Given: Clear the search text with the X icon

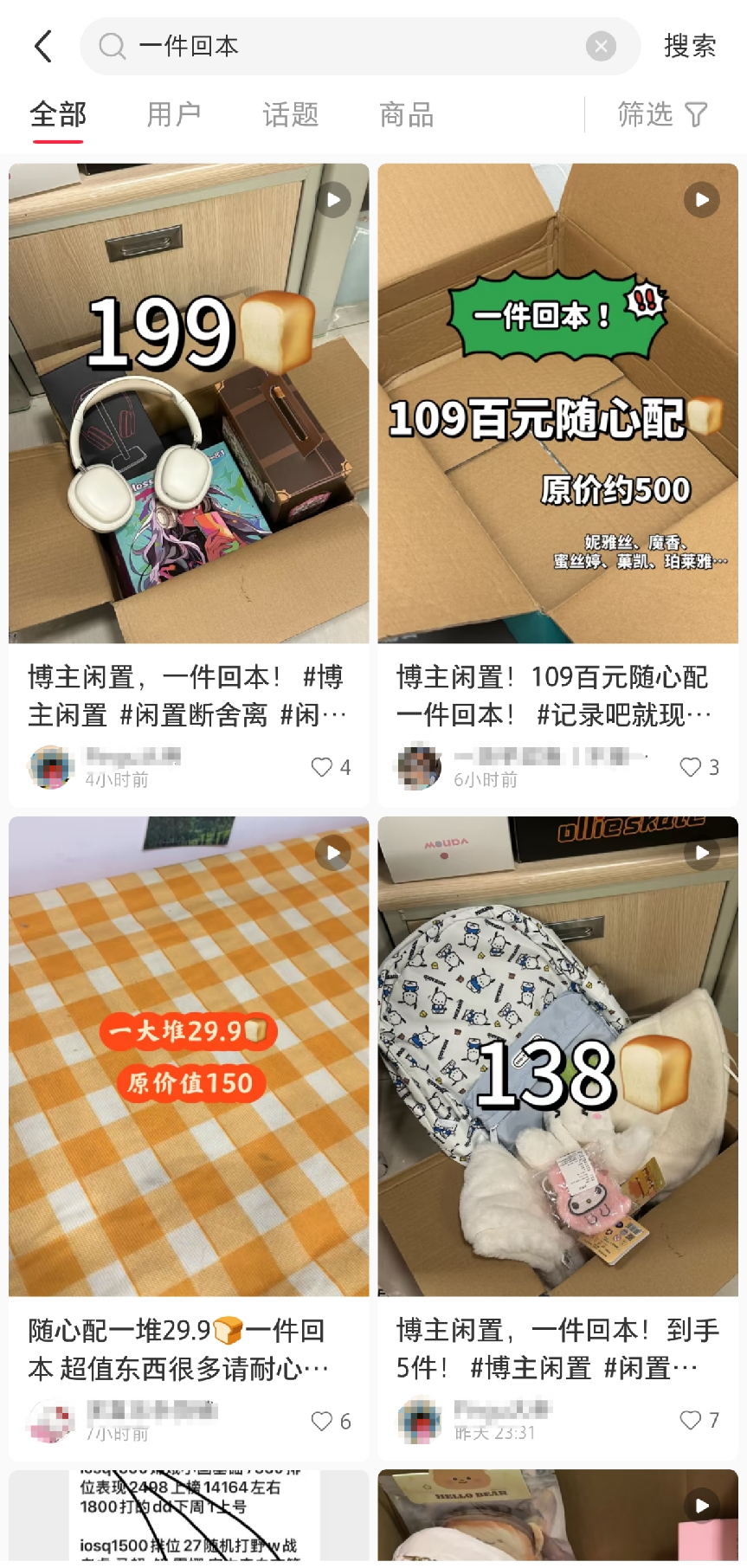Looking at the screenshot, I should point(601,46).
